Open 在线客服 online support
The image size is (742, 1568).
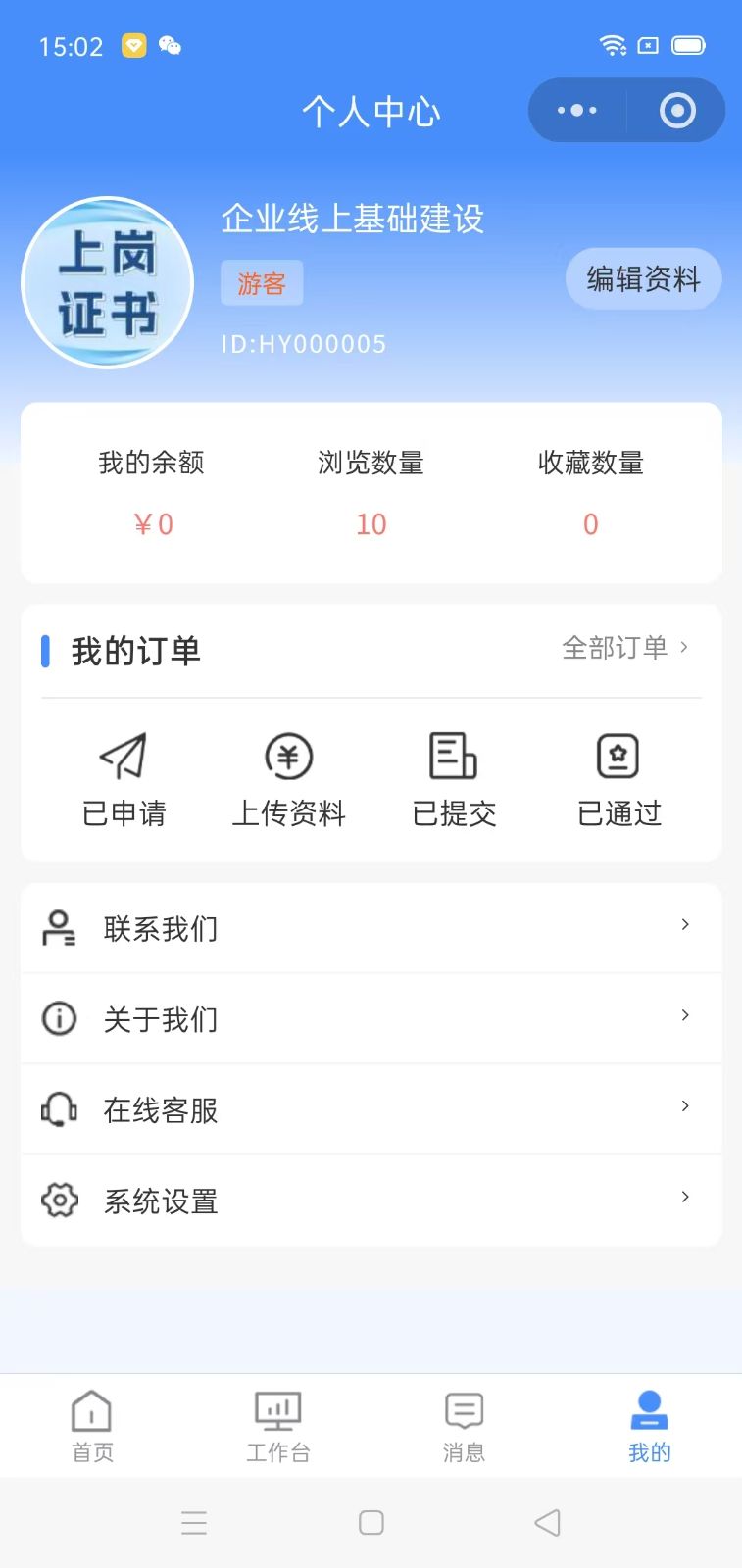371,1109
